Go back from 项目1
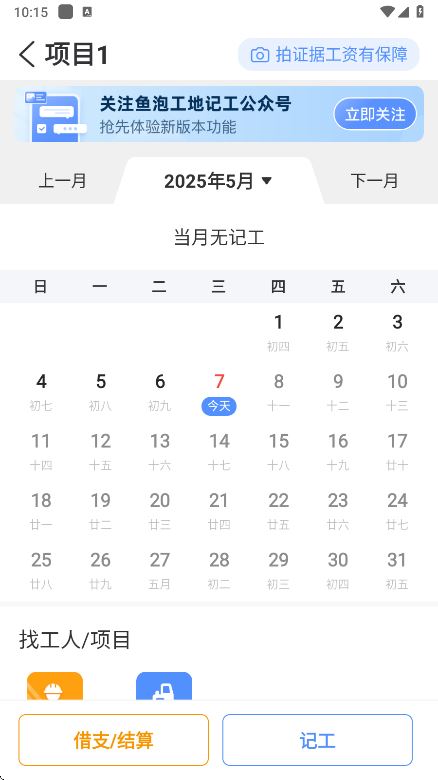Viewport: 438px width, 780px height. click(27, 54)
